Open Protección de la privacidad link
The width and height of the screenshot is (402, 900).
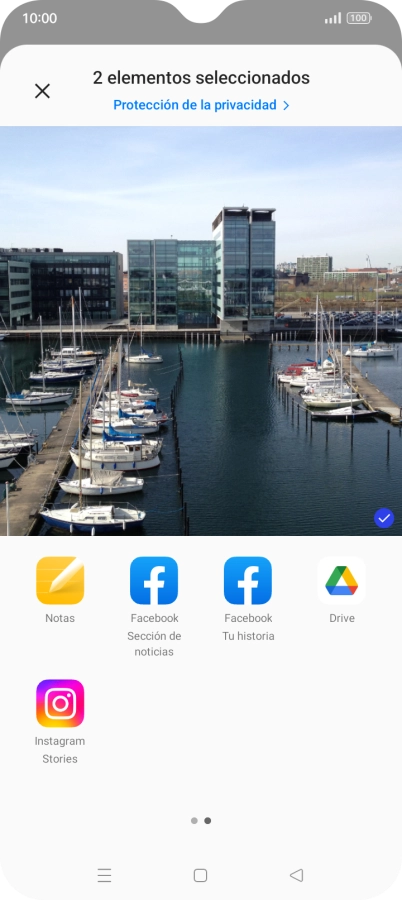point(201,105)
